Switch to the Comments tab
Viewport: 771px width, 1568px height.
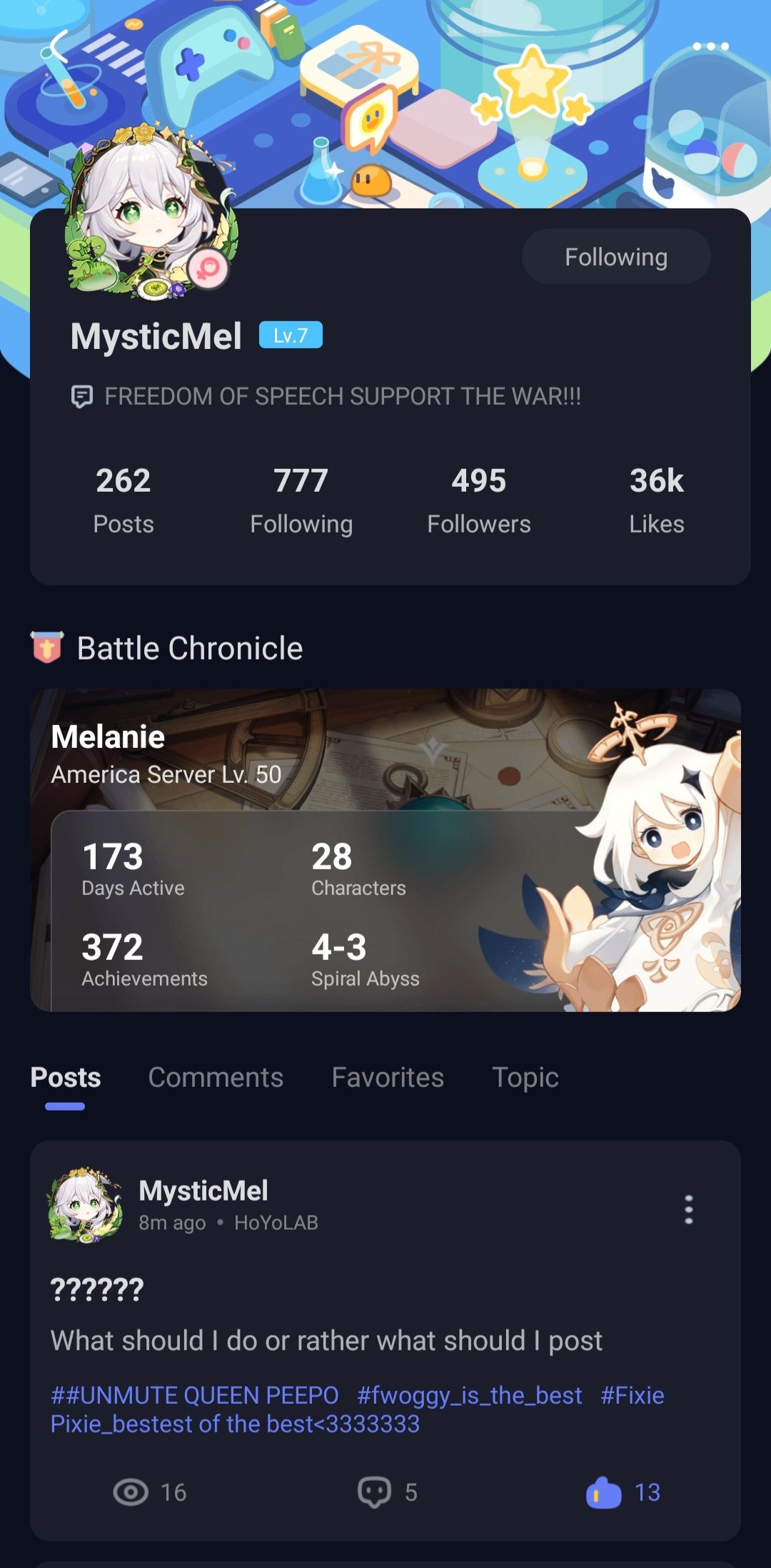tap(216, 1077)
